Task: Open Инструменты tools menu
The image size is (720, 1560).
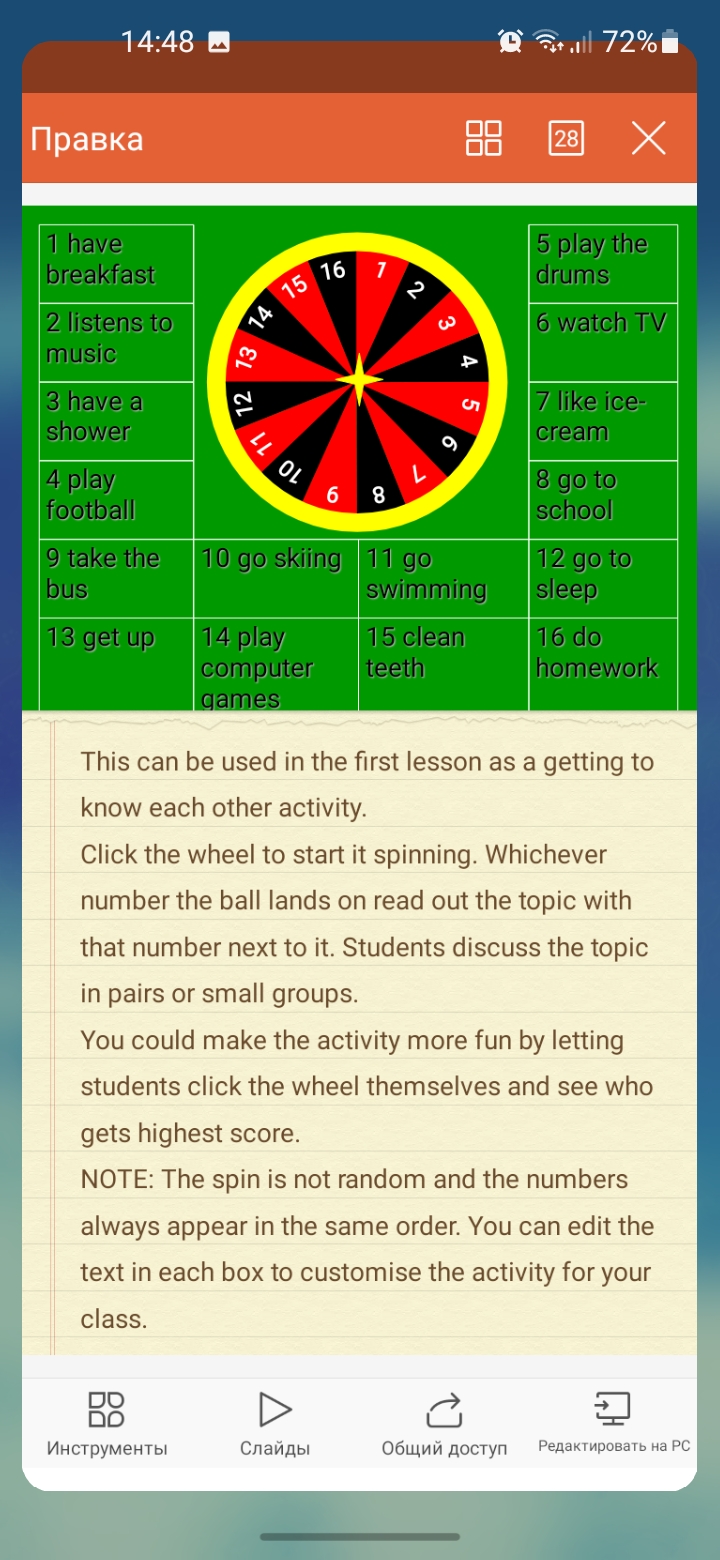Action: (107, 1423)
